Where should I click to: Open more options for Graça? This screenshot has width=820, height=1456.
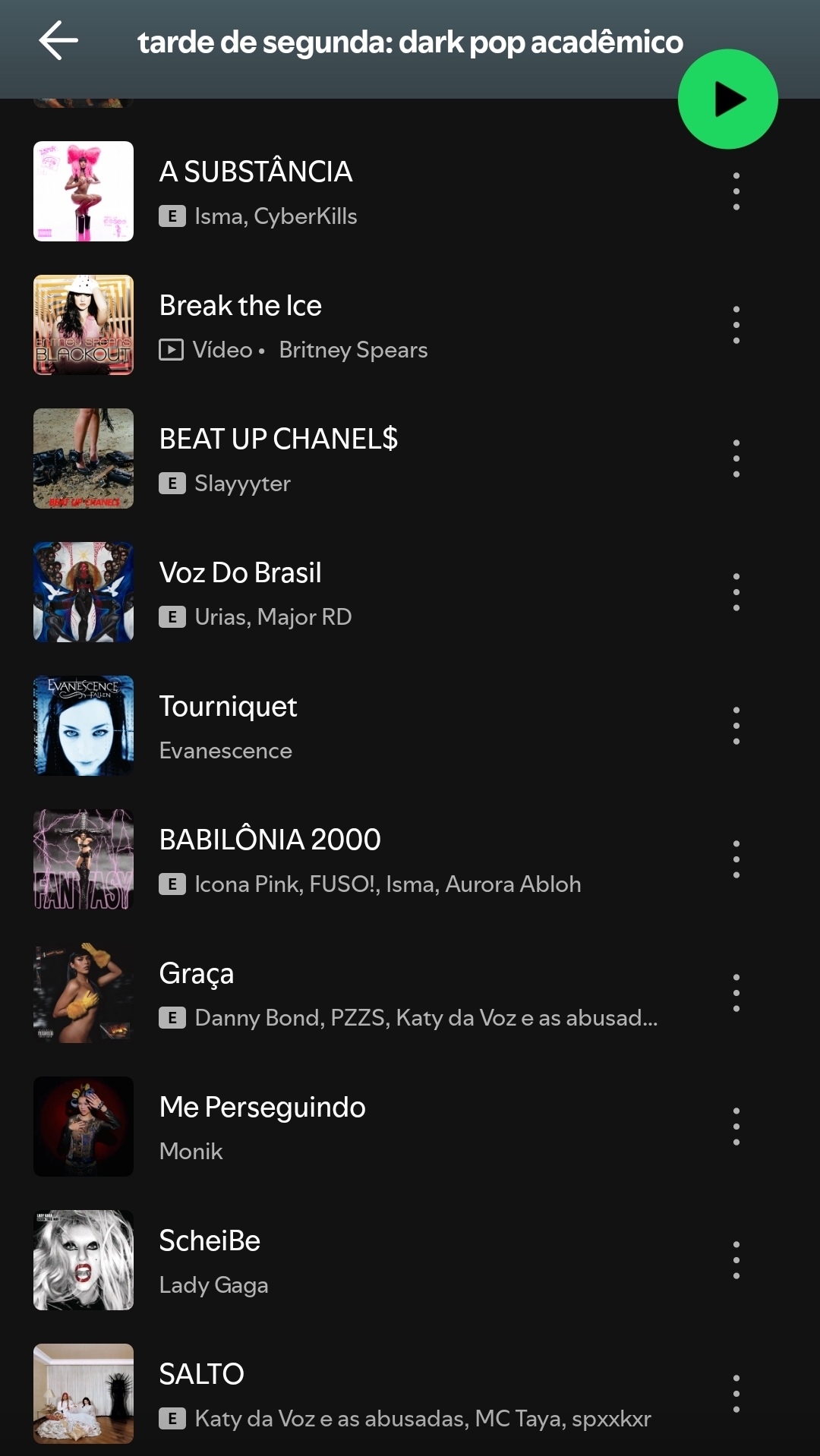[736, 993]
